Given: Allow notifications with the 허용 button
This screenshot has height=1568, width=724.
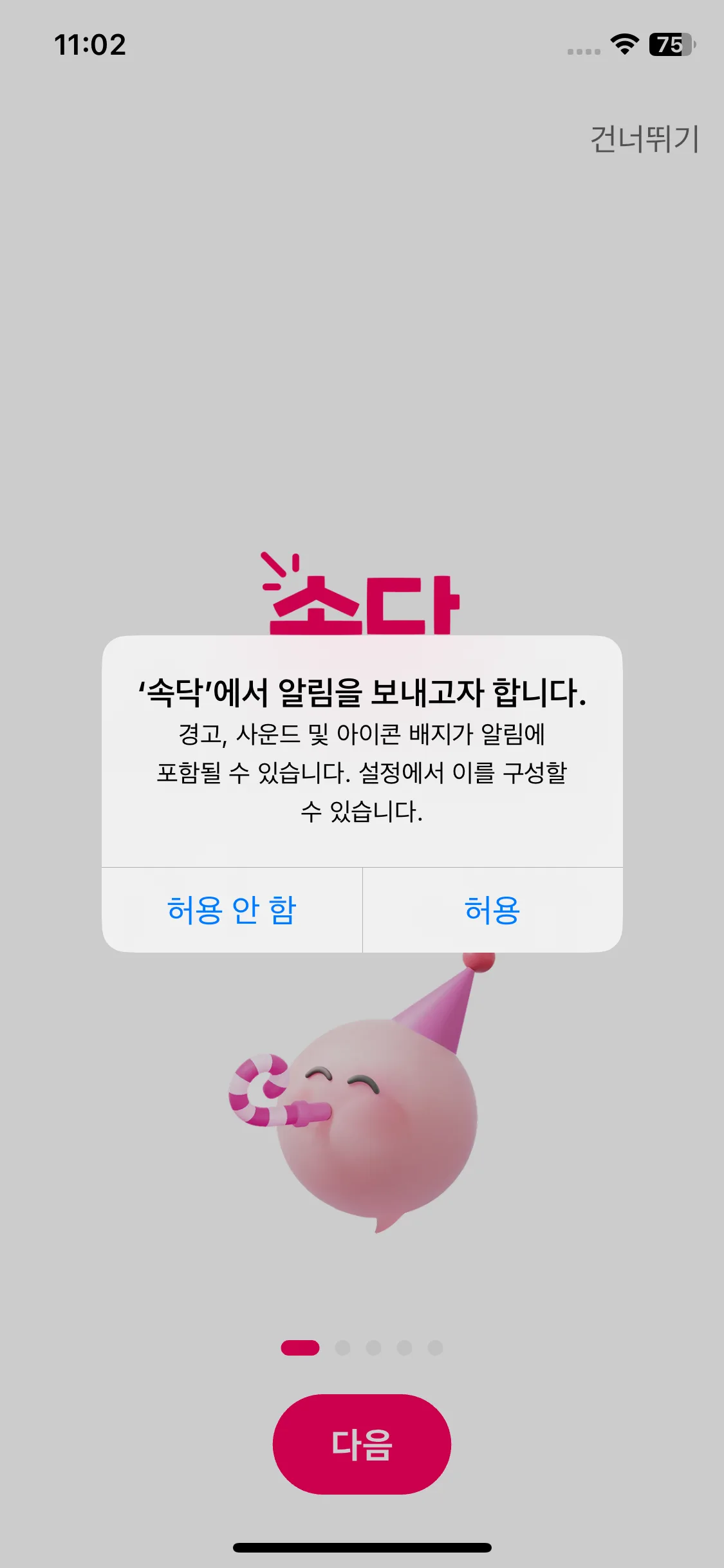Looking at the screenshot, I should (492, 910).
